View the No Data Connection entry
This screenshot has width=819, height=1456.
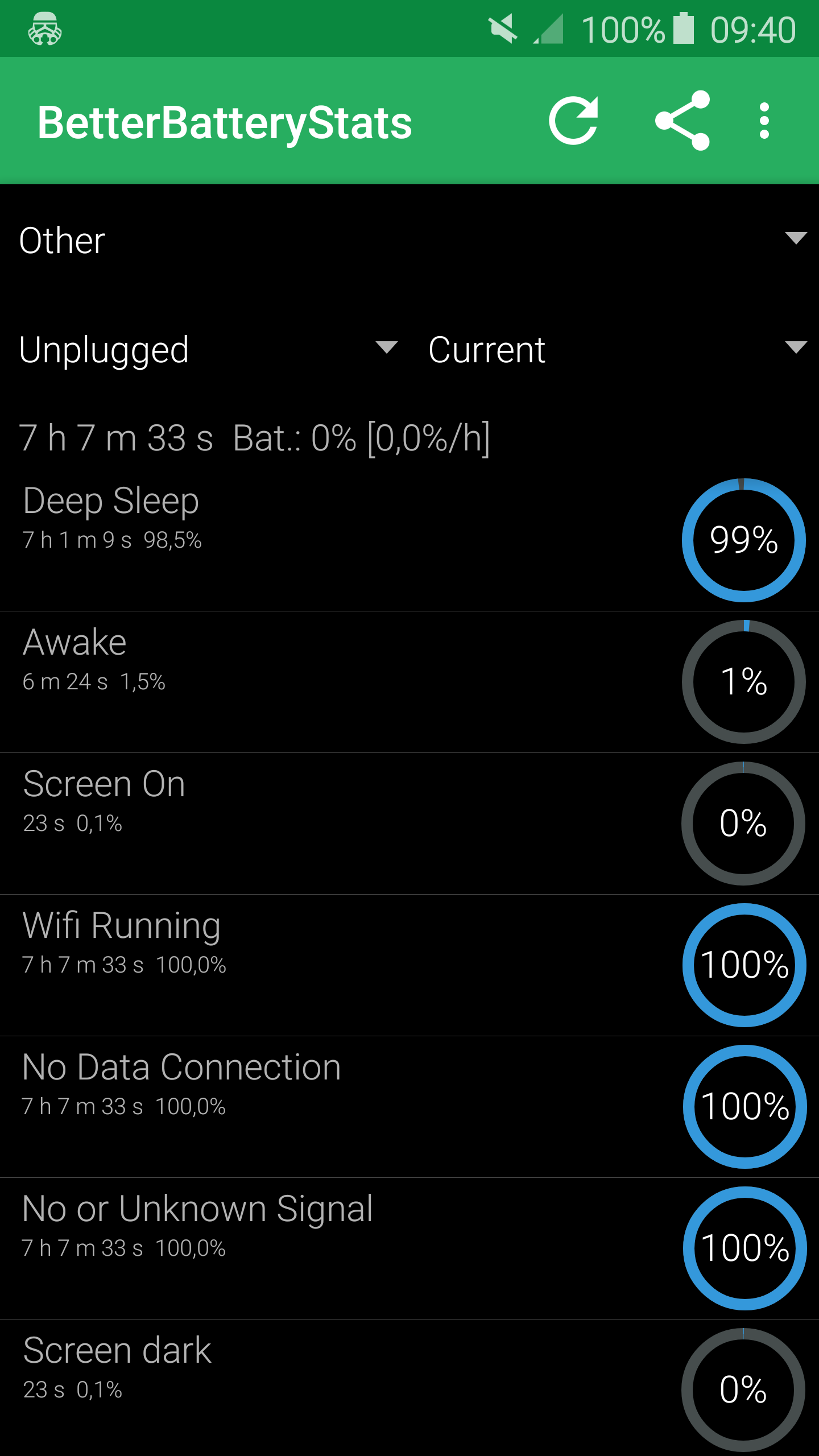tap(409, 1107)
